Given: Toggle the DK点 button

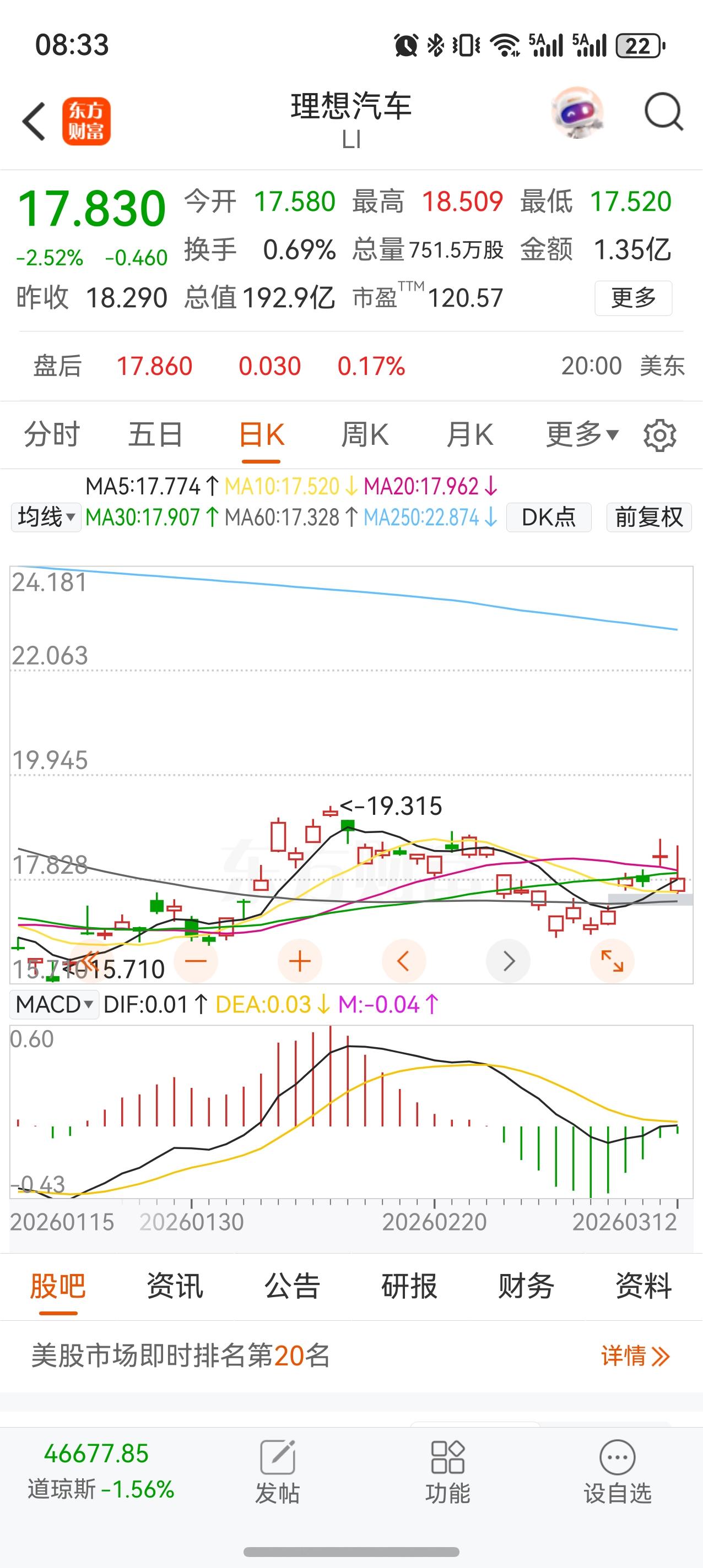Looking at the screenshot, I should 548,518.
